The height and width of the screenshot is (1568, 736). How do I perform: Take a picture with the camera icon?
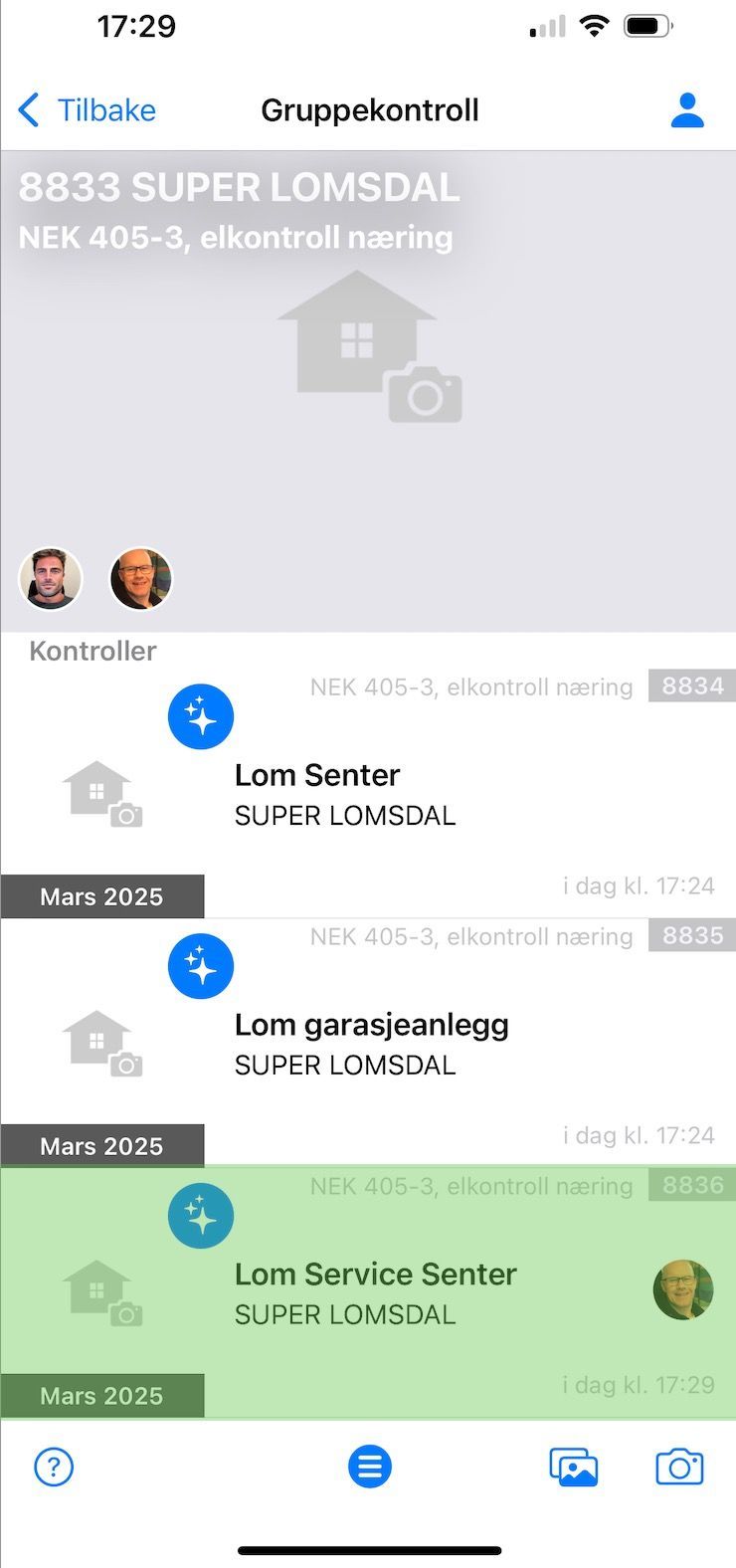679,1467
